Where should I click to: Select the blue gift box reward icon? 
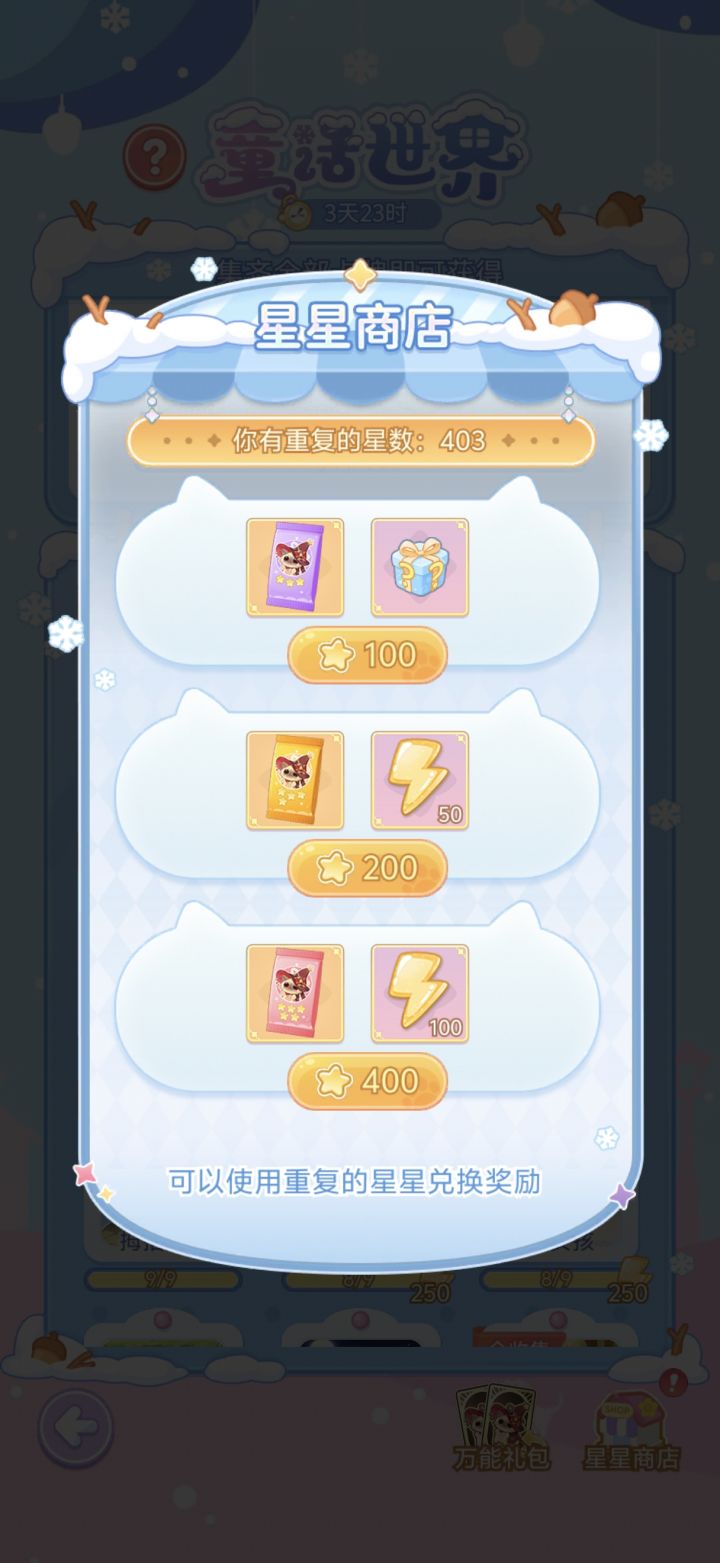pos(420,568)
